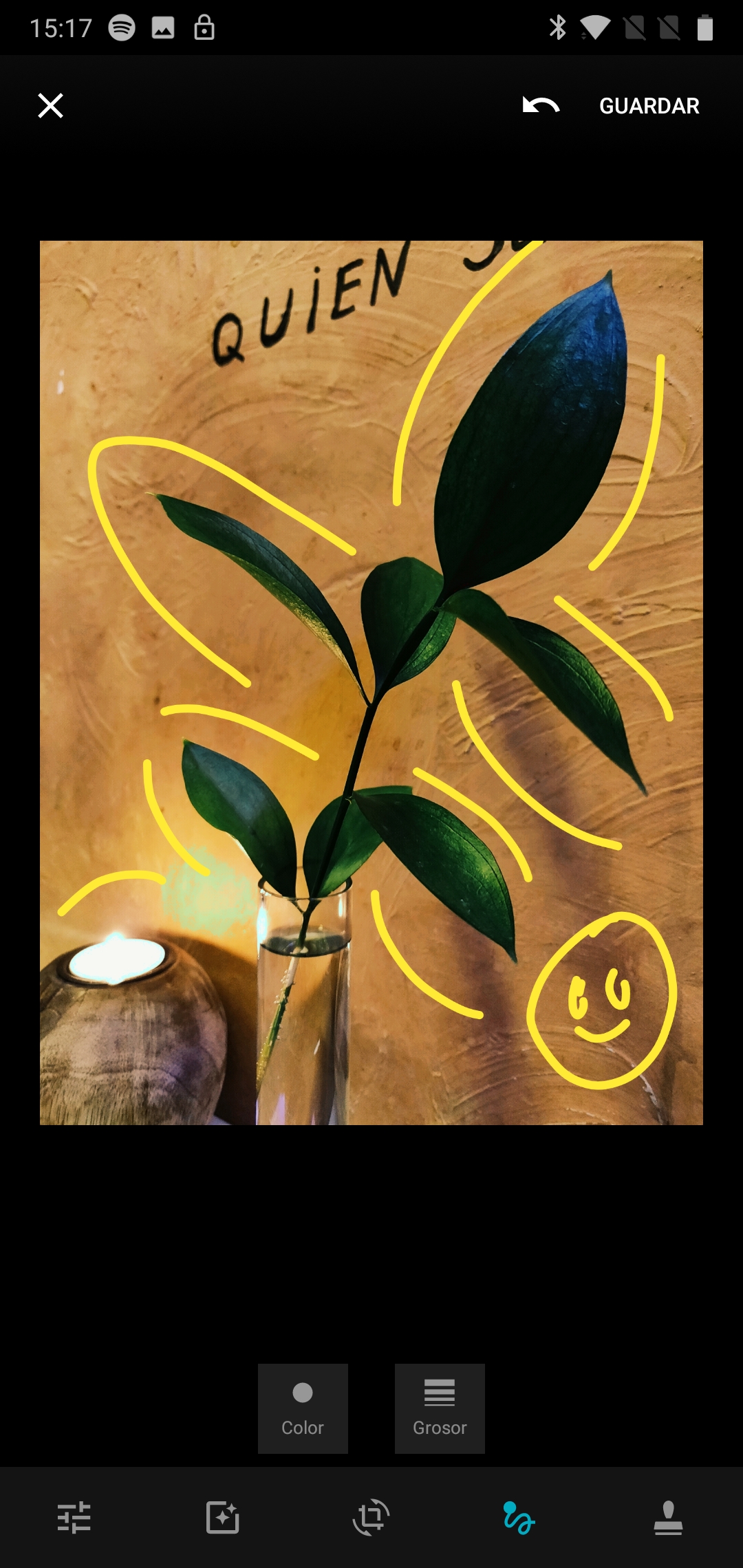The width and height of the screenshot is (743, 1568).
Task: Open the Grosor thickness option
Action: tap(440, 1408)
